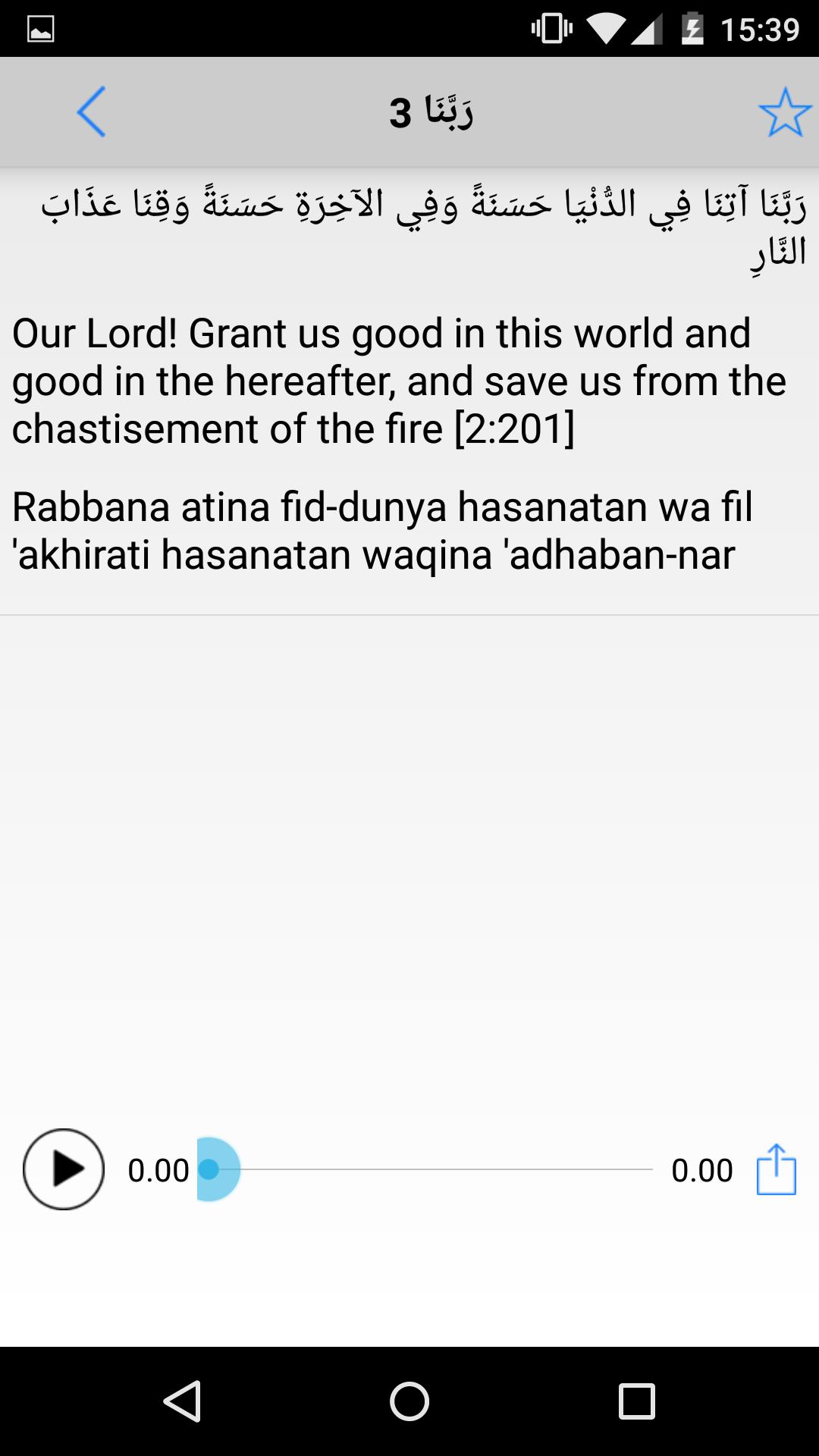Tap the system home button
The height and width of the screenshot is (1456, 819).
click(409, 1401)
